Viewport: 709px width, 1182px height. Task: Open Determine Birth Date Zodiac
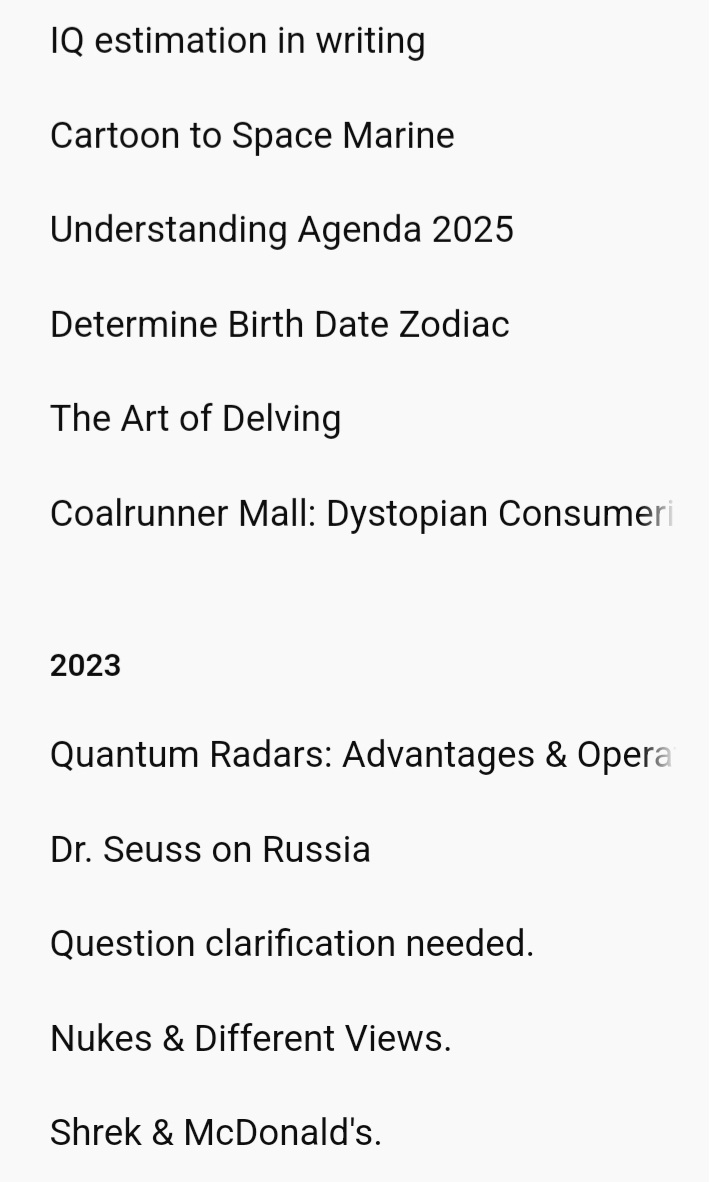[x=354, y=324]
